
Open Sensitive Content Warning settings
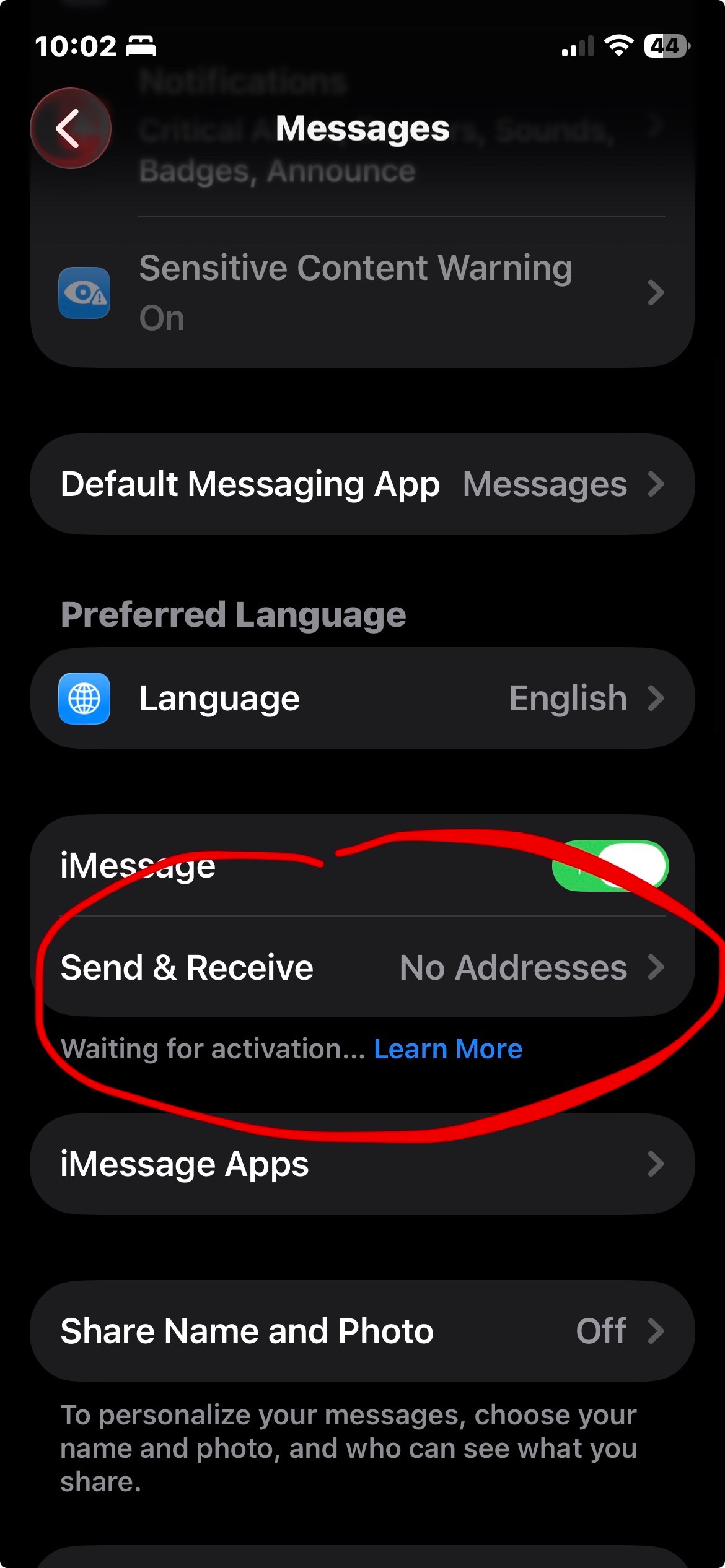(362, 292)
